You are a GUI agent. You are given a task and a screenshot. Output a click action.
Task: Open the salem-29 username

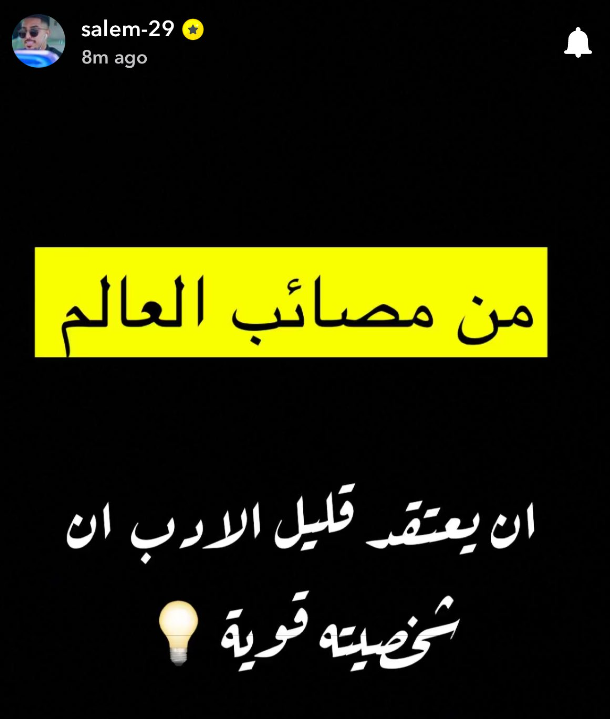click(x=127, y=29)
